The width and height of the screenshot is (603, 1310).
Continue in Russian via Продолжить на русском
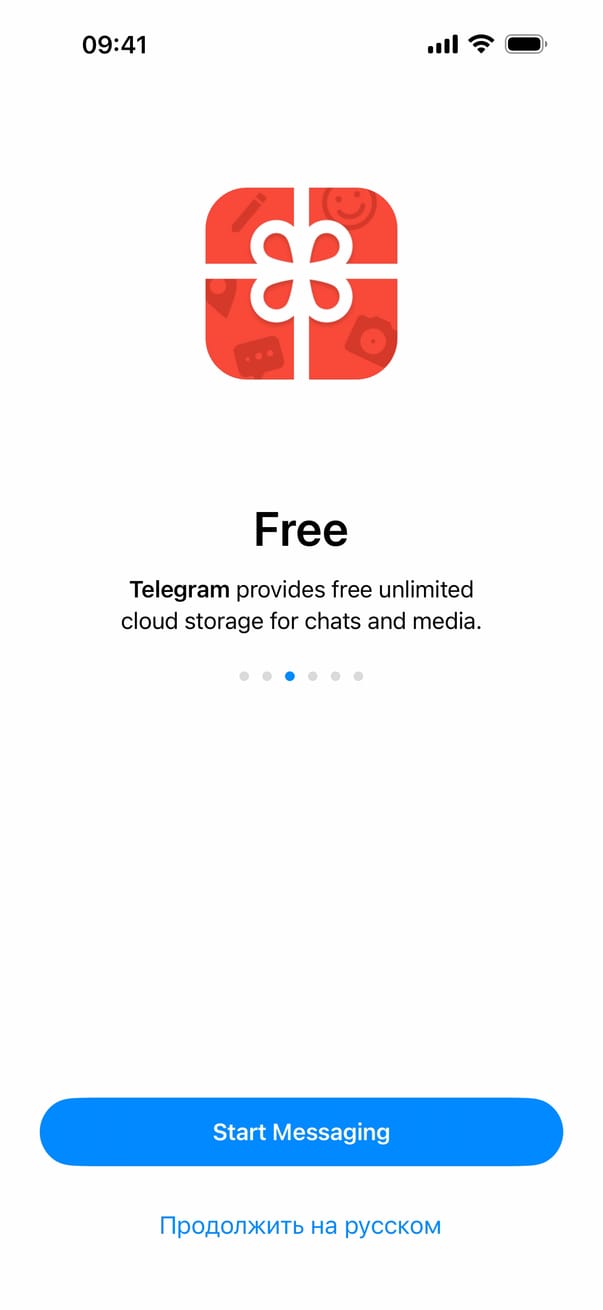click(301, 1225)
